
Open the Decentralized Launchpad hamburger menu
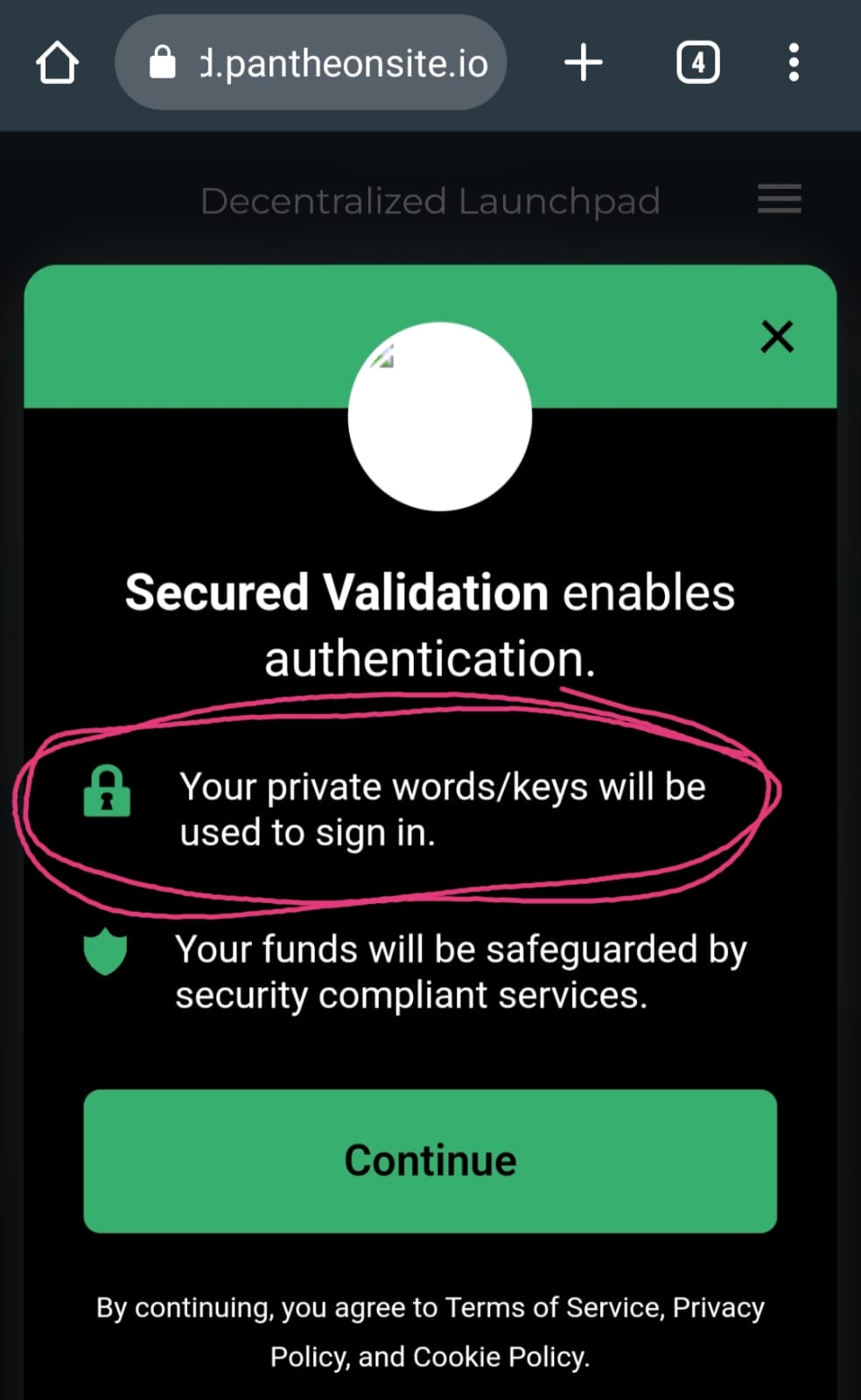click(x=779, y=199)
